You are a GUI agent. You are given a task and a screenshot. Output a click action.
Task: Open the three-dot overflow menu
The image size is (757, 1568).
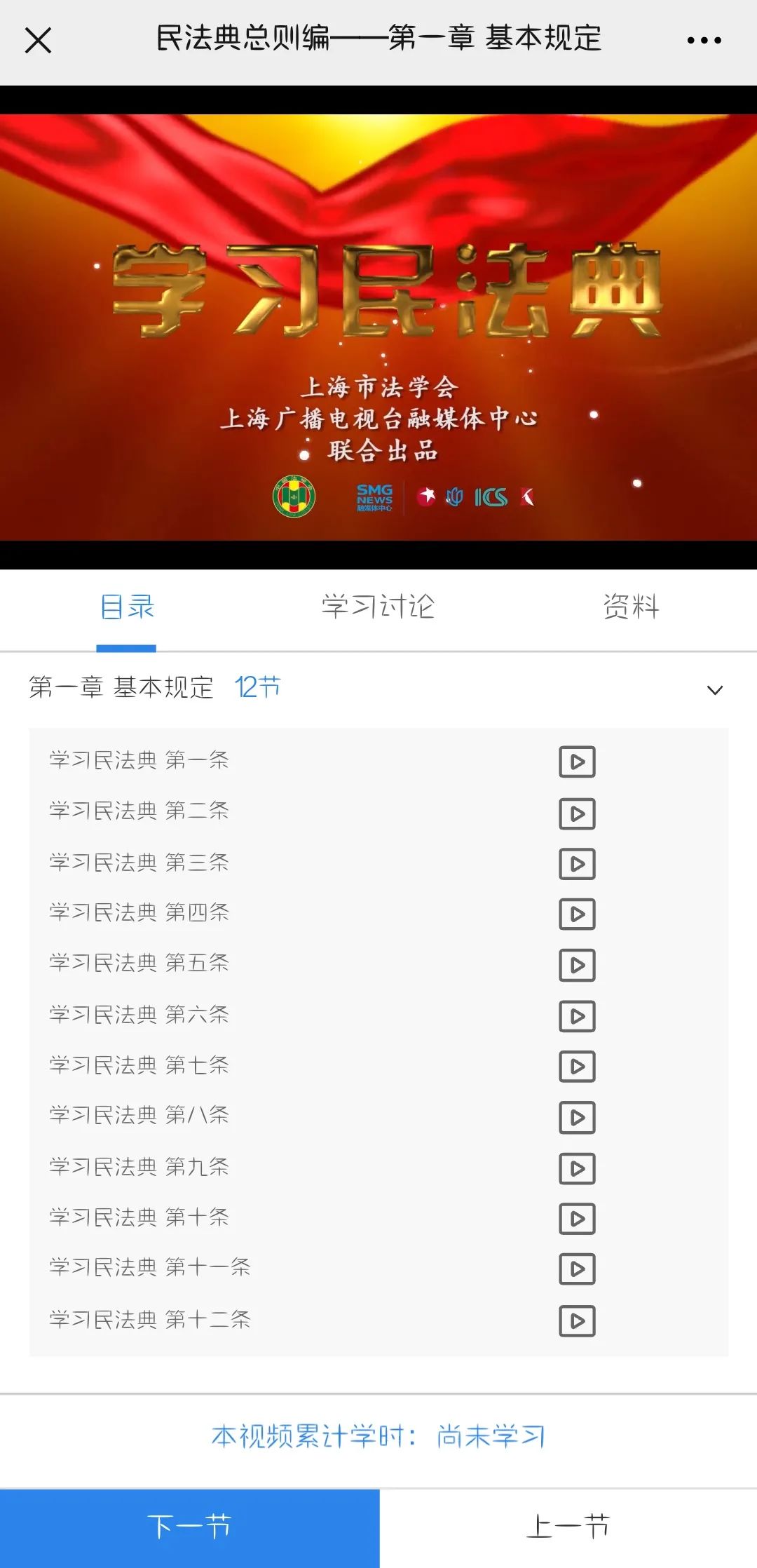704,40
